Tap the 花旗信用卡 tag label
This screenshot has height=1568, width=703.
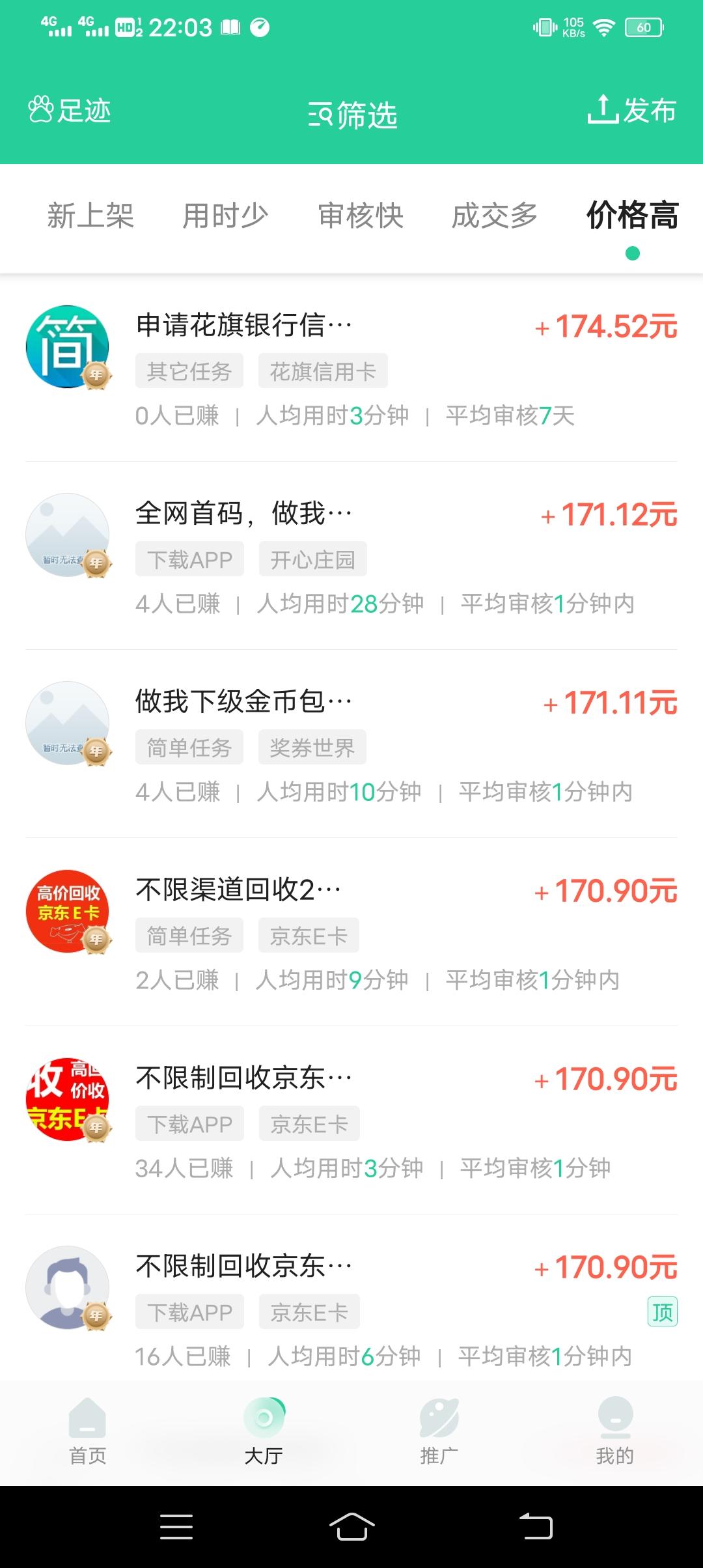point(324,370)
